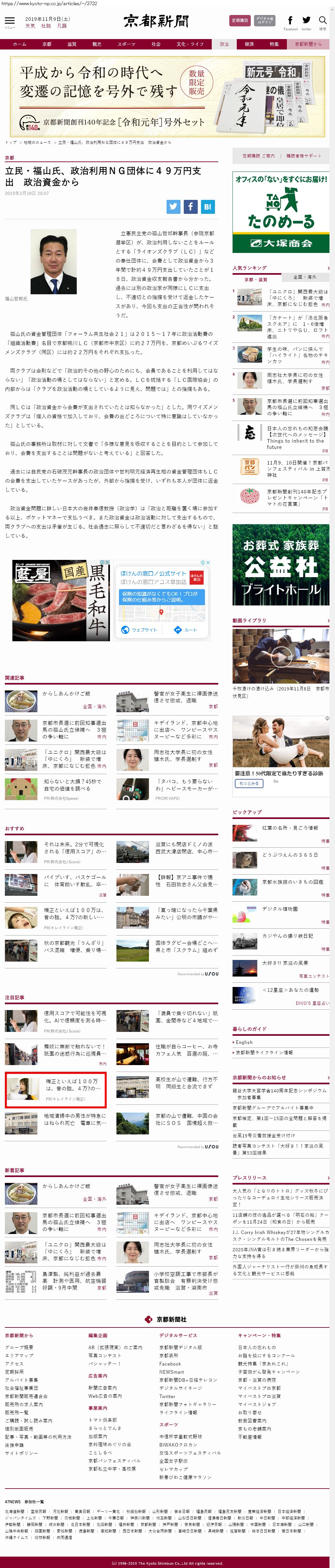Open the hamburger menu
This screenshot has width=335, height=1568.
pos(10,21)
